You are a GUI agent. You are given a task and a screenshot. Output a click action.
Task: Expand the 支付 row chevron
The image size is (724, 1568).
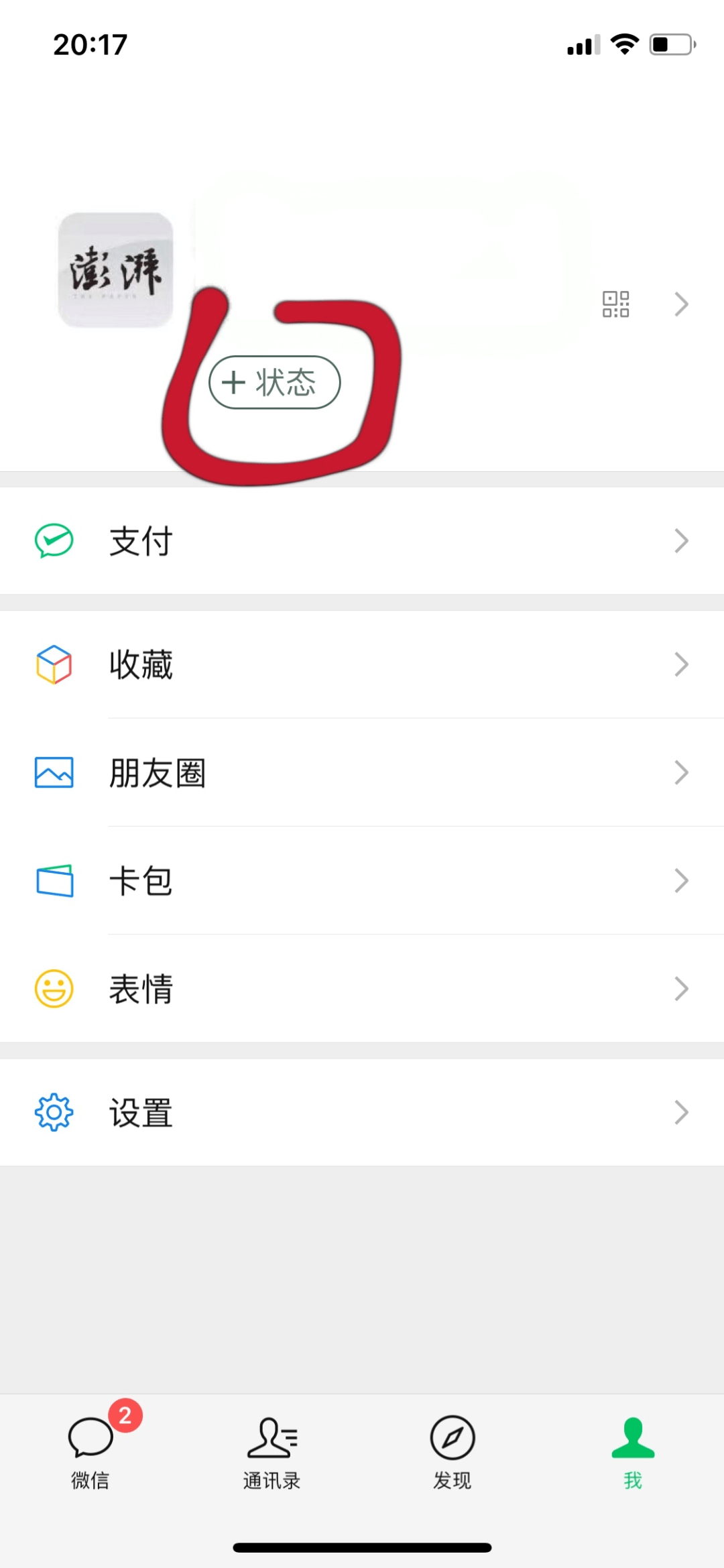pyautogui.click(x=681, y=540)
